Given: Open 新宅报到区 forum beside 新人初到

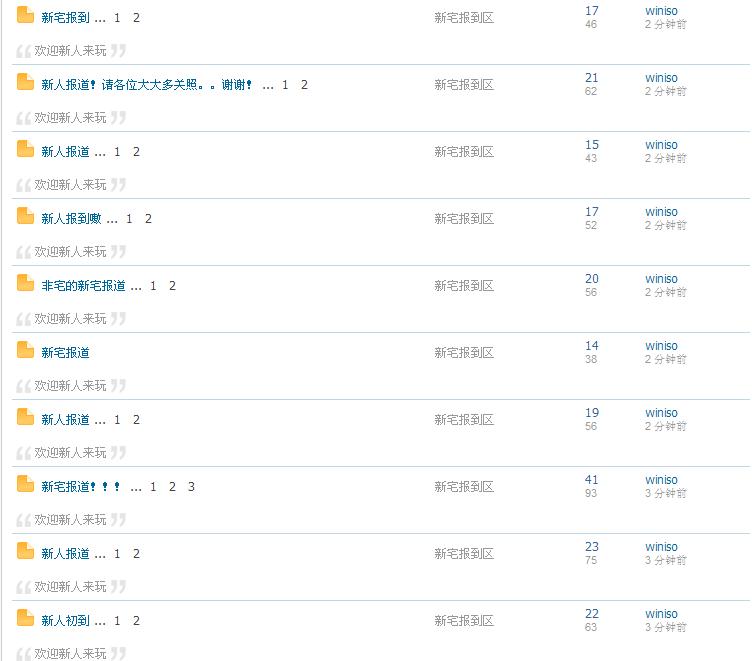Looking at the screenshot, I should (464, 621).
